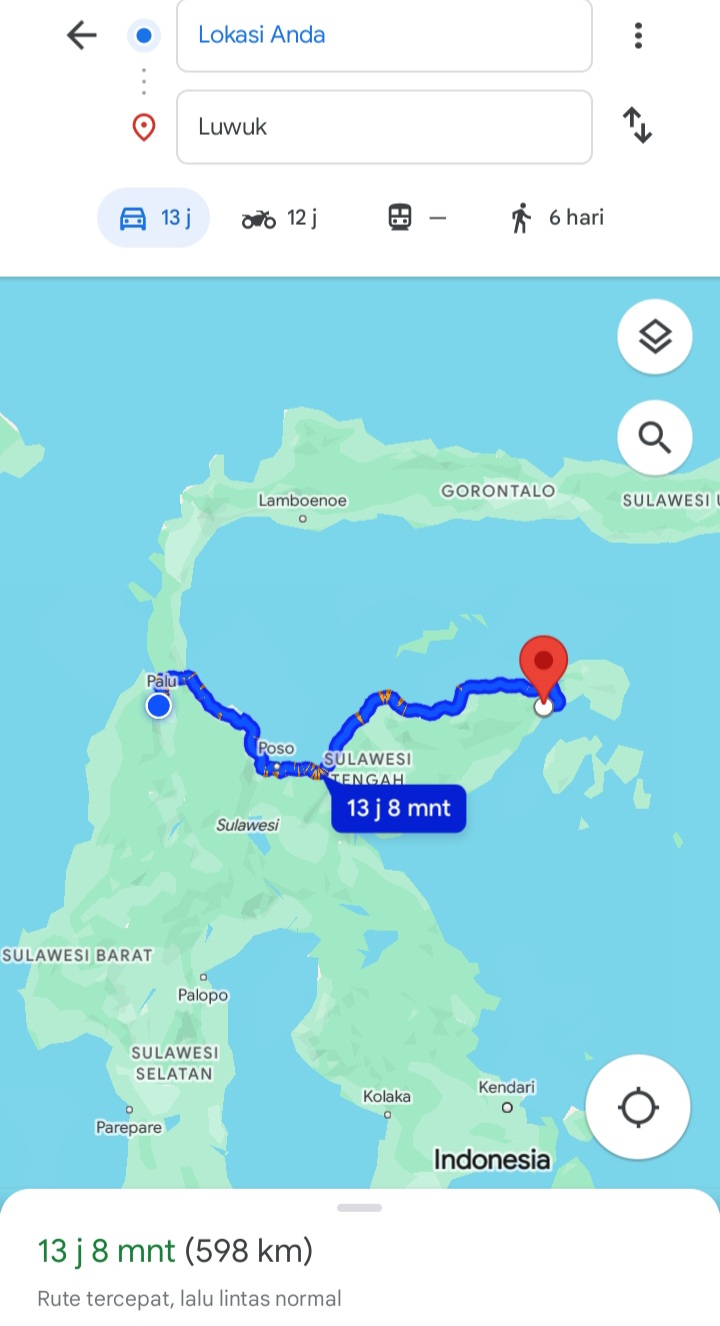Viewport: 720px width, 1326px height.
Task: Switch to motorcycle mode 12 j
Action: point(279,218)
